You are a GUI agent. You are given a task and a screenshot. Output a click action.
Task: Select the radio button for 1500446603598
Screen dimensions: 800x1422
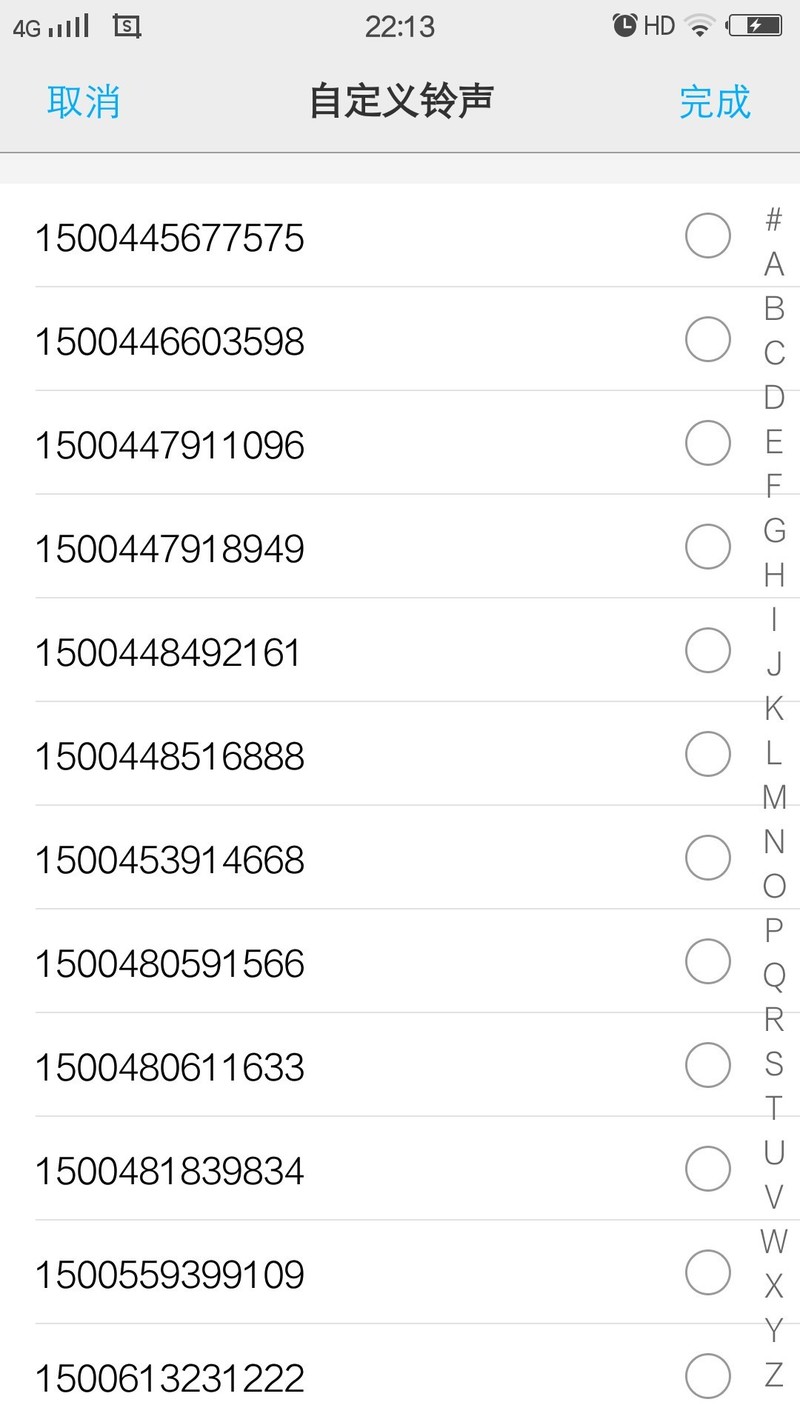click(708, 340)
